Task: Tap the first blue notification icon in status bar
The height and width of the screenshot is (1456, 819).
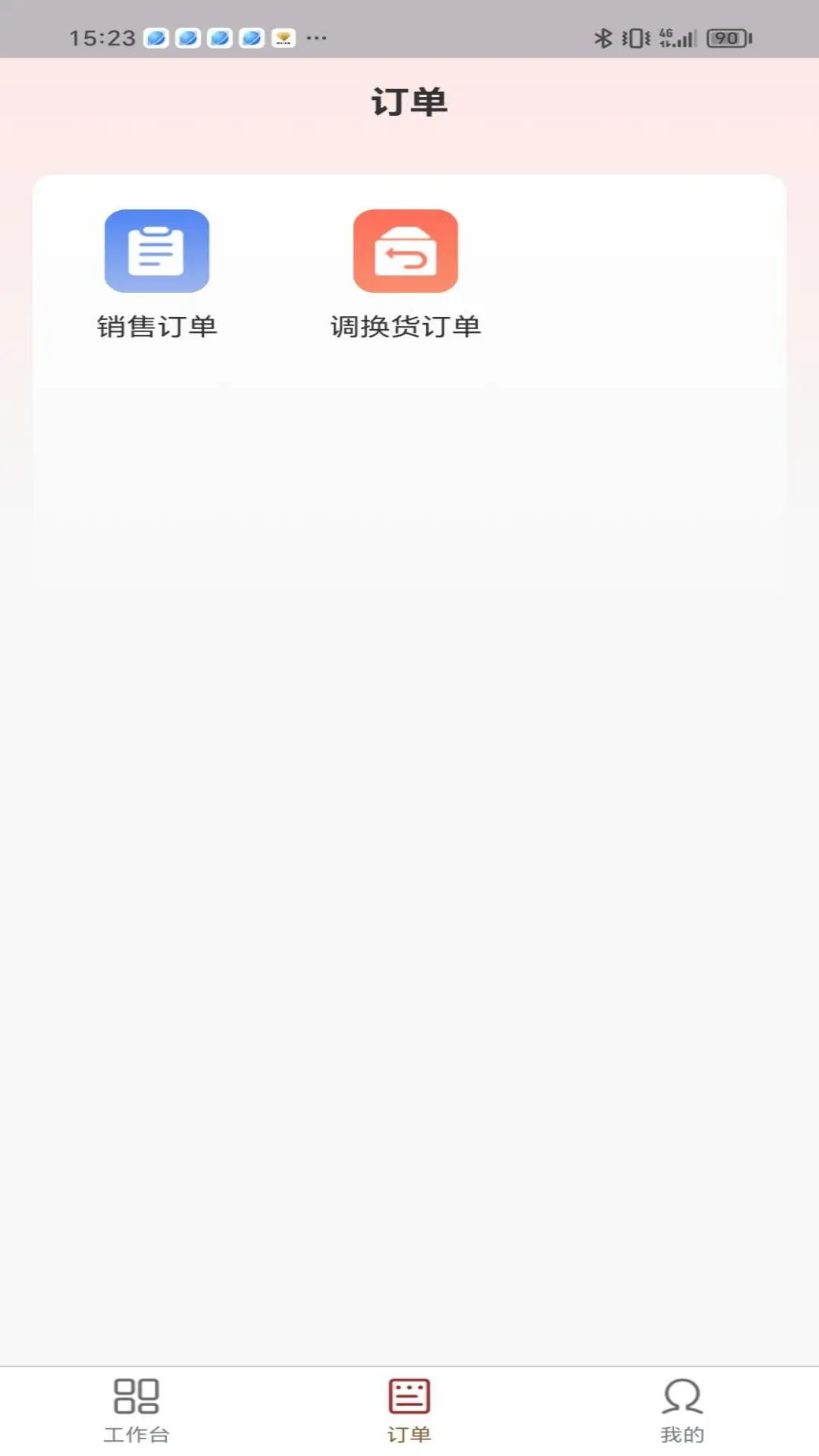Action: click(156, 36)
